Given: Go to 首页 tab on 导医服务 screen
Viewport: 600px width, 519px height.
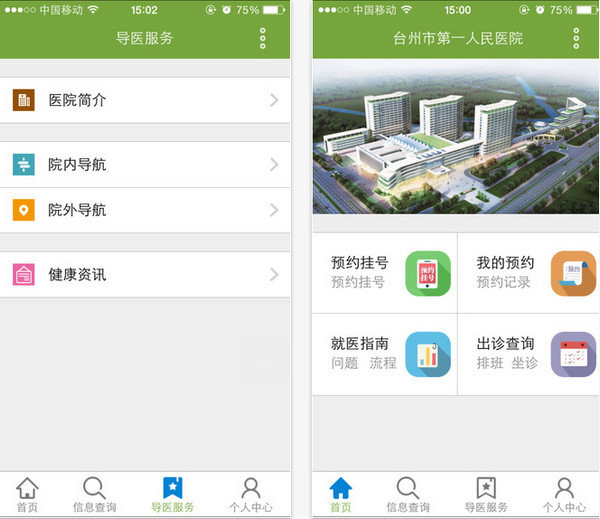Looking at the screenshot, I should pyautogui.click(x=27, y=495).
